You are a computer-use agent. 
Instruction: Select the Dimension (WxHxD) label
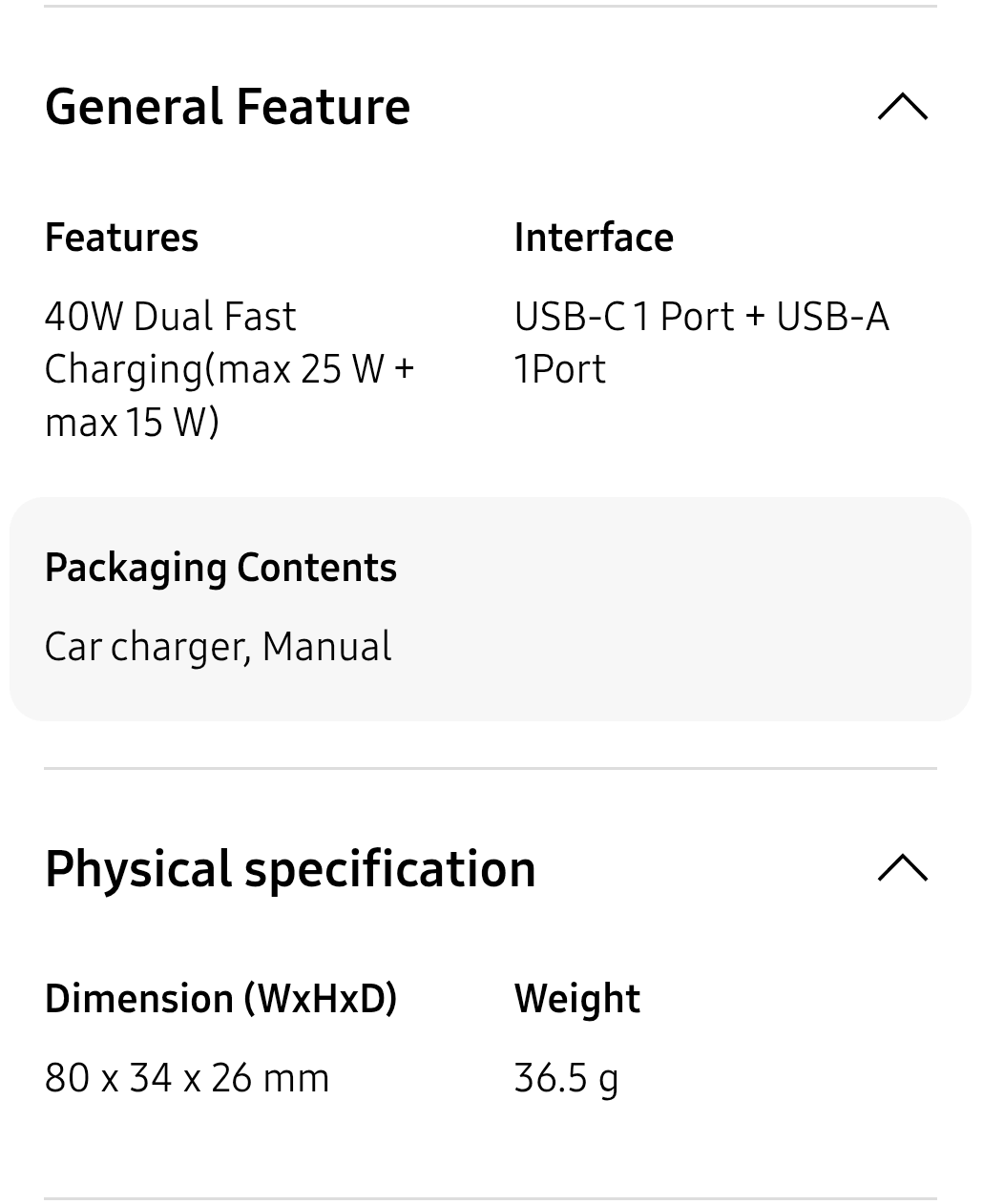[x=221, y=998]
